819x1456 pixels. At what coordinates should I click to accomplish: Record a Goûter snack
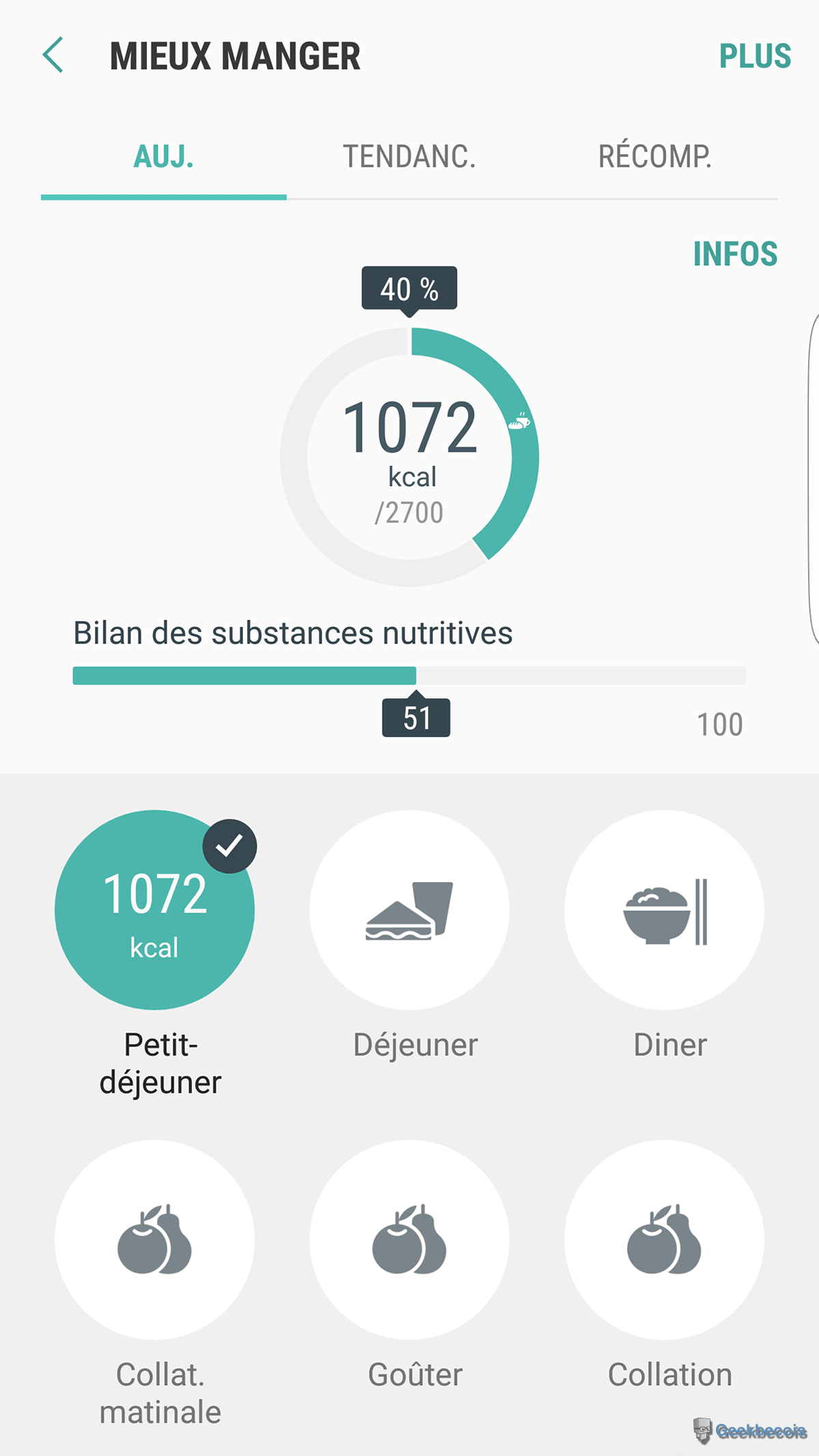click(x=409, y=1240)
